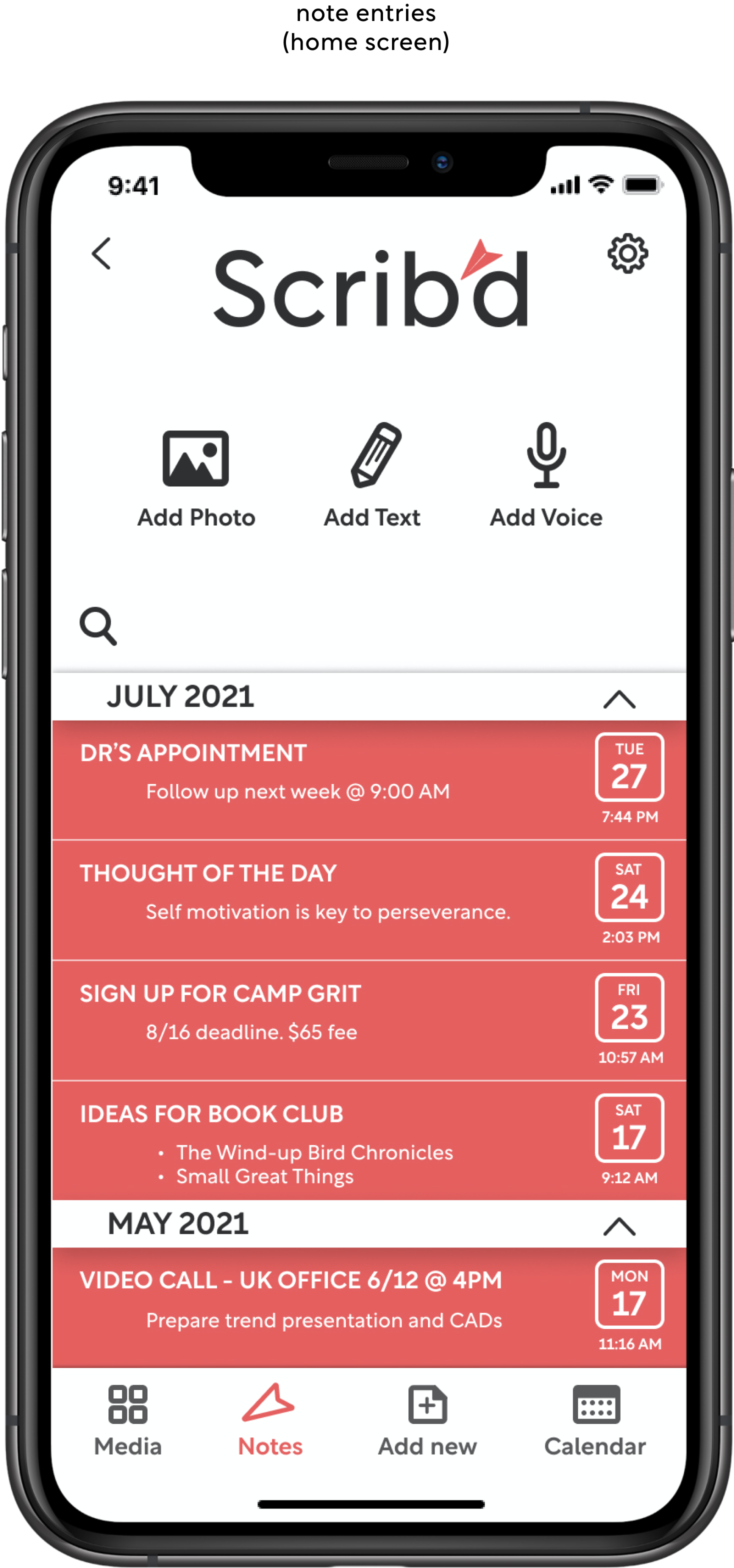Collapse the May 2021 section
The width and height of the screenshot is (734, 1568).
tap(619, 1226)
